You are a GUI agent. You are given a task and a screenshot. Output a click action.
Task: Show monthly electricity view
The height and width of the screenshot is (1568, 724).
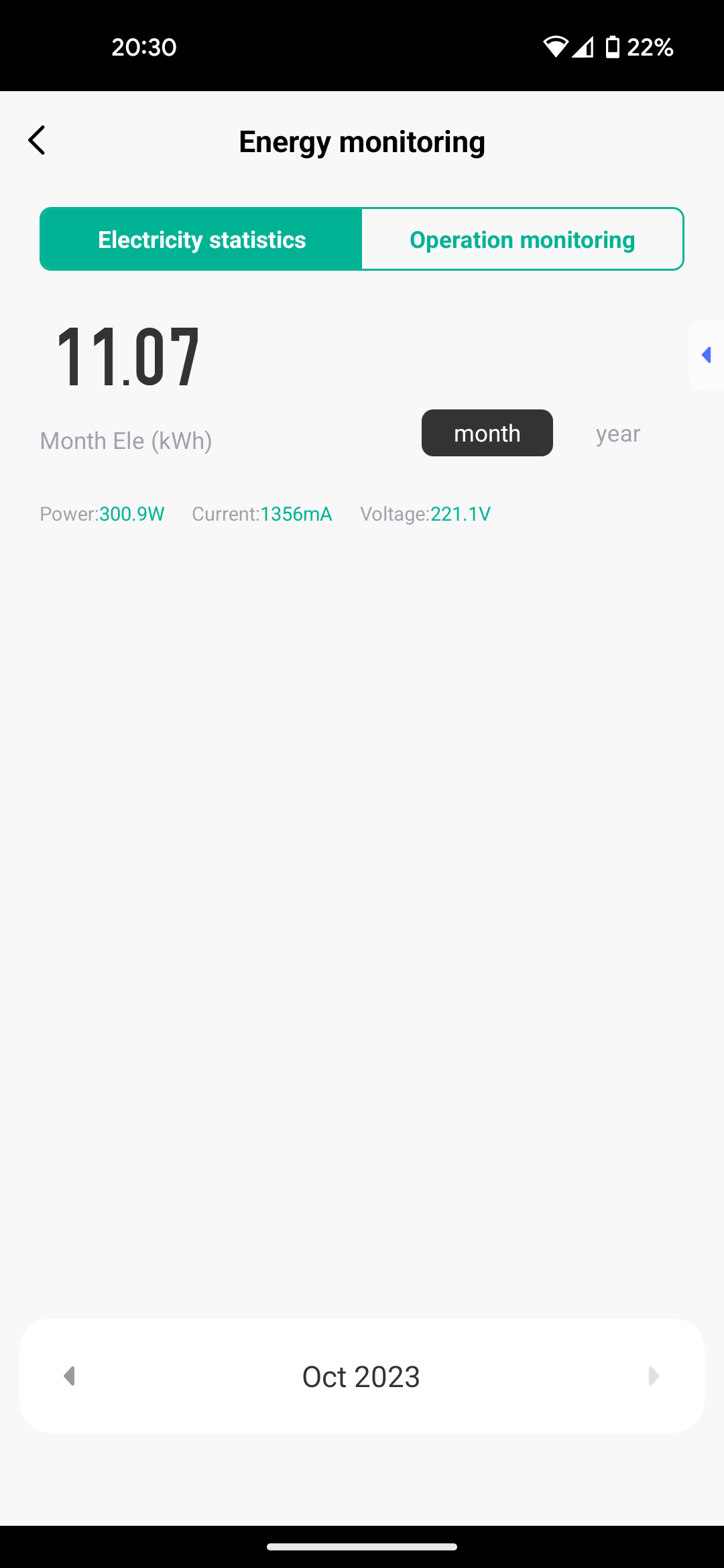pos(487,434)
